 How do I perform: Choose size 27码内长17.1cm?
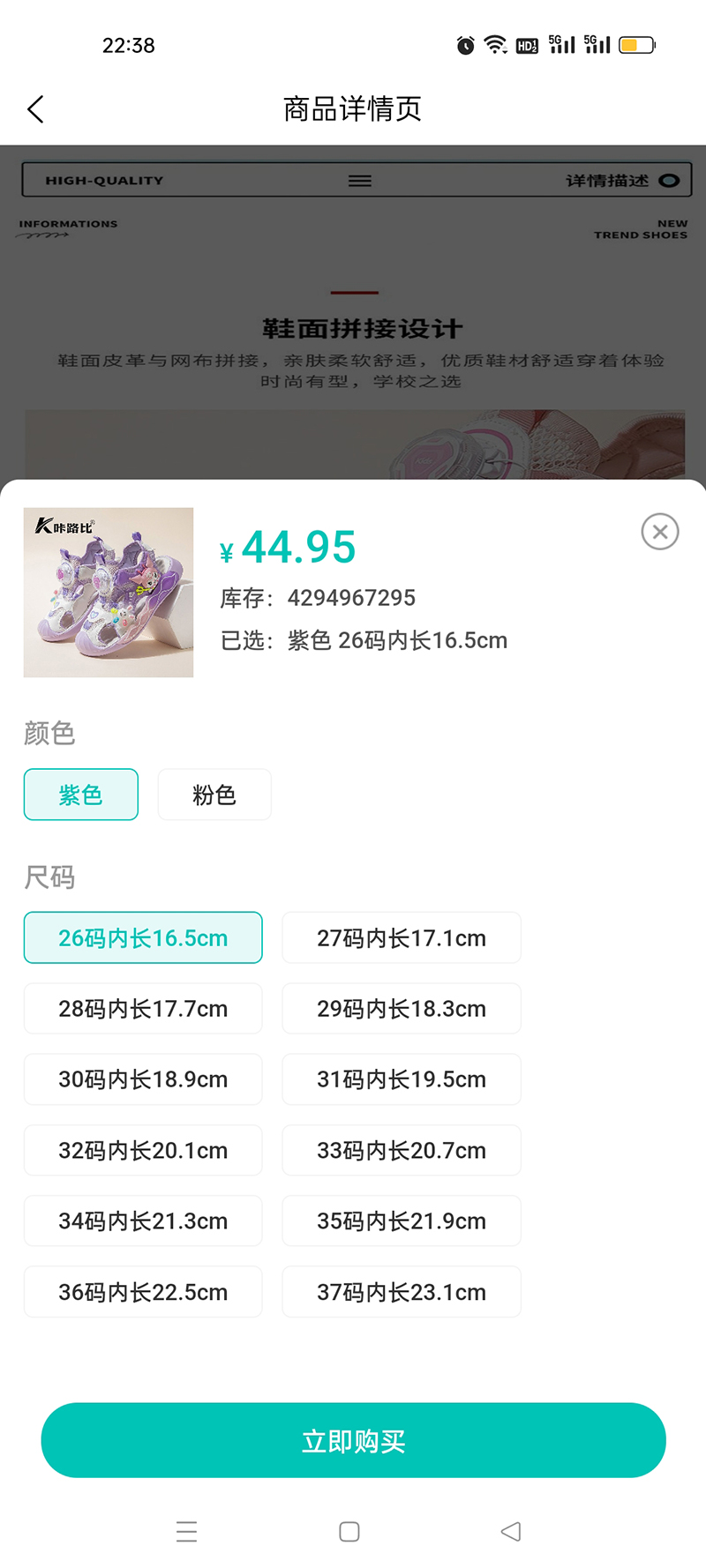coord(401,937)
